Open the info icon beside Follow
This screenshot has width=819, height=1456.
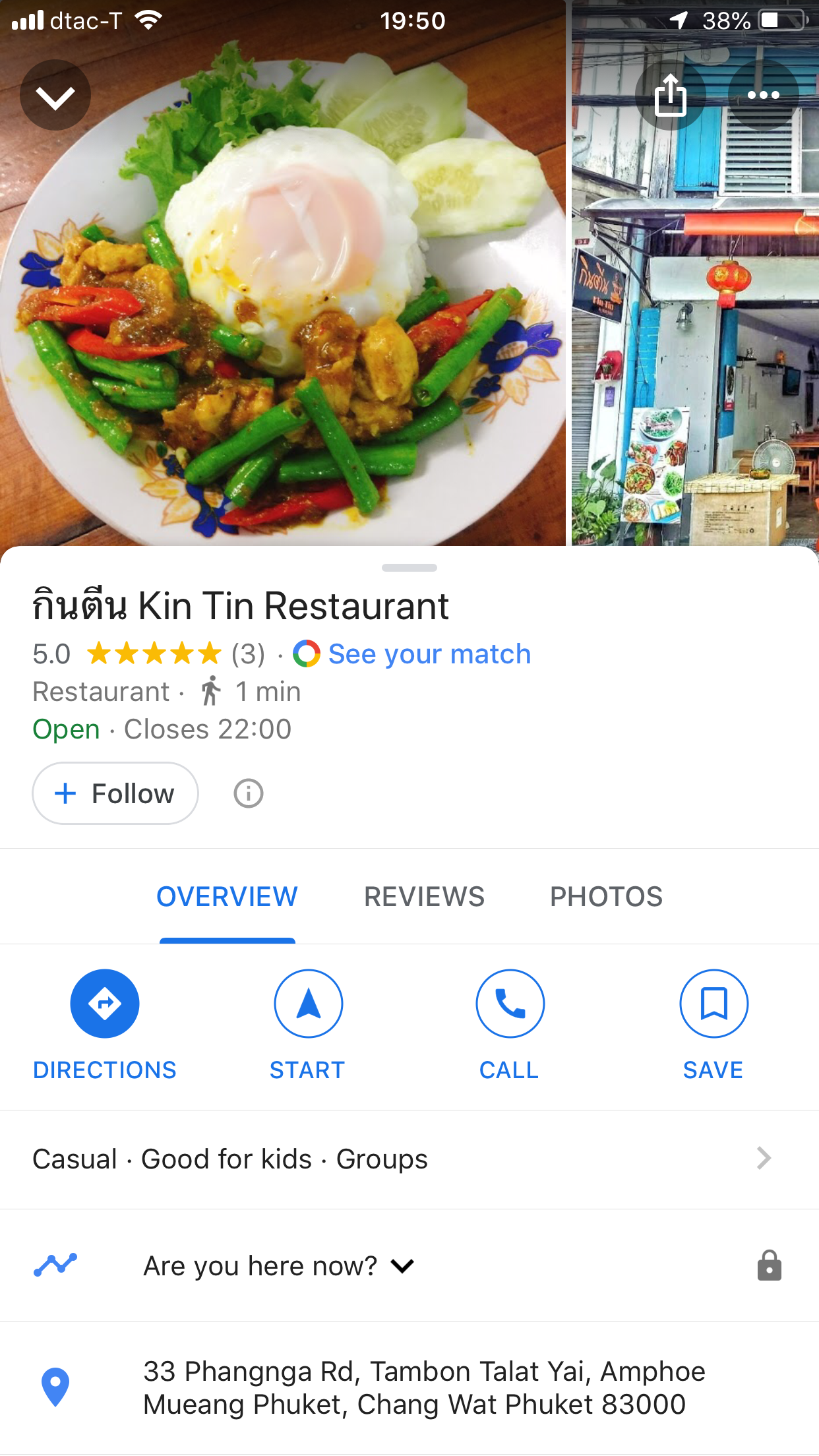(x=249, y=793)
